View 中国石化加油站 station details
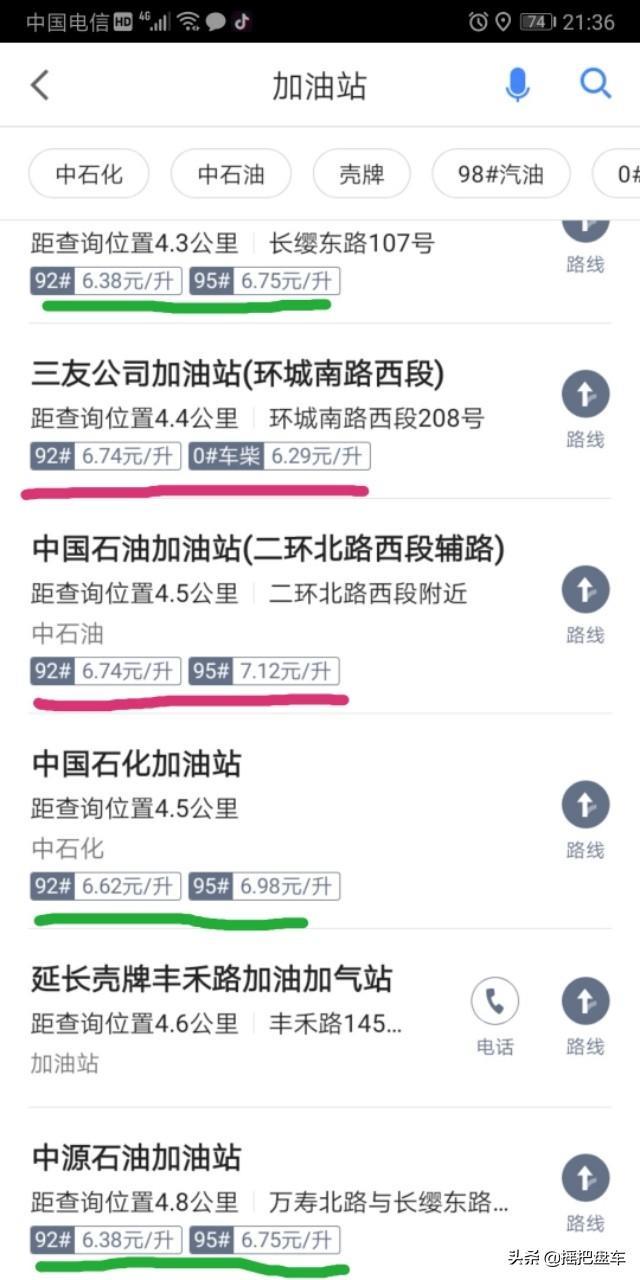Image resolution: width=640 pixels, height=1280 pixels. pos(136,765)
